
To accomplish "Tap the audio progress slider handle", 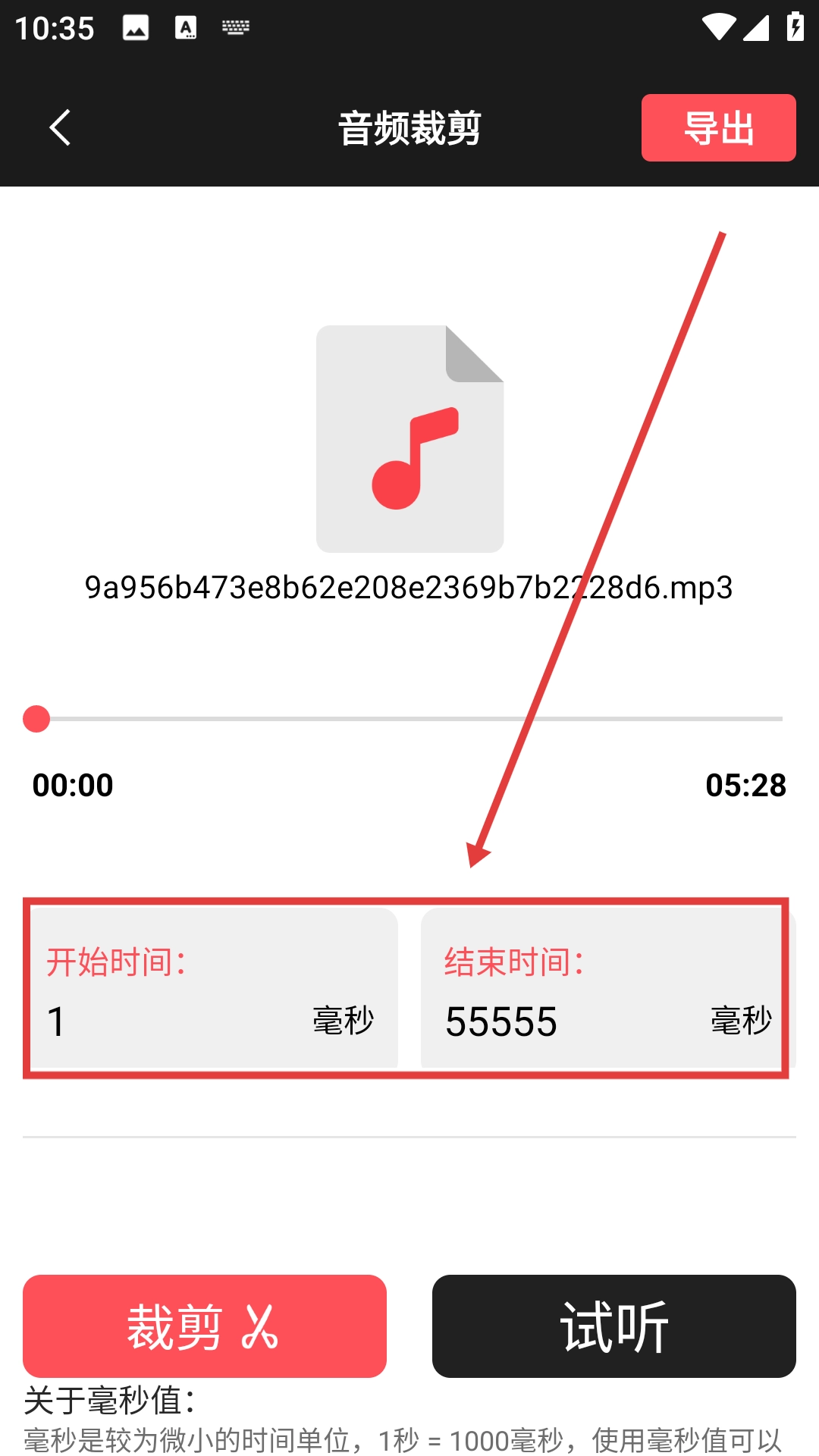I will coord(36,719).
